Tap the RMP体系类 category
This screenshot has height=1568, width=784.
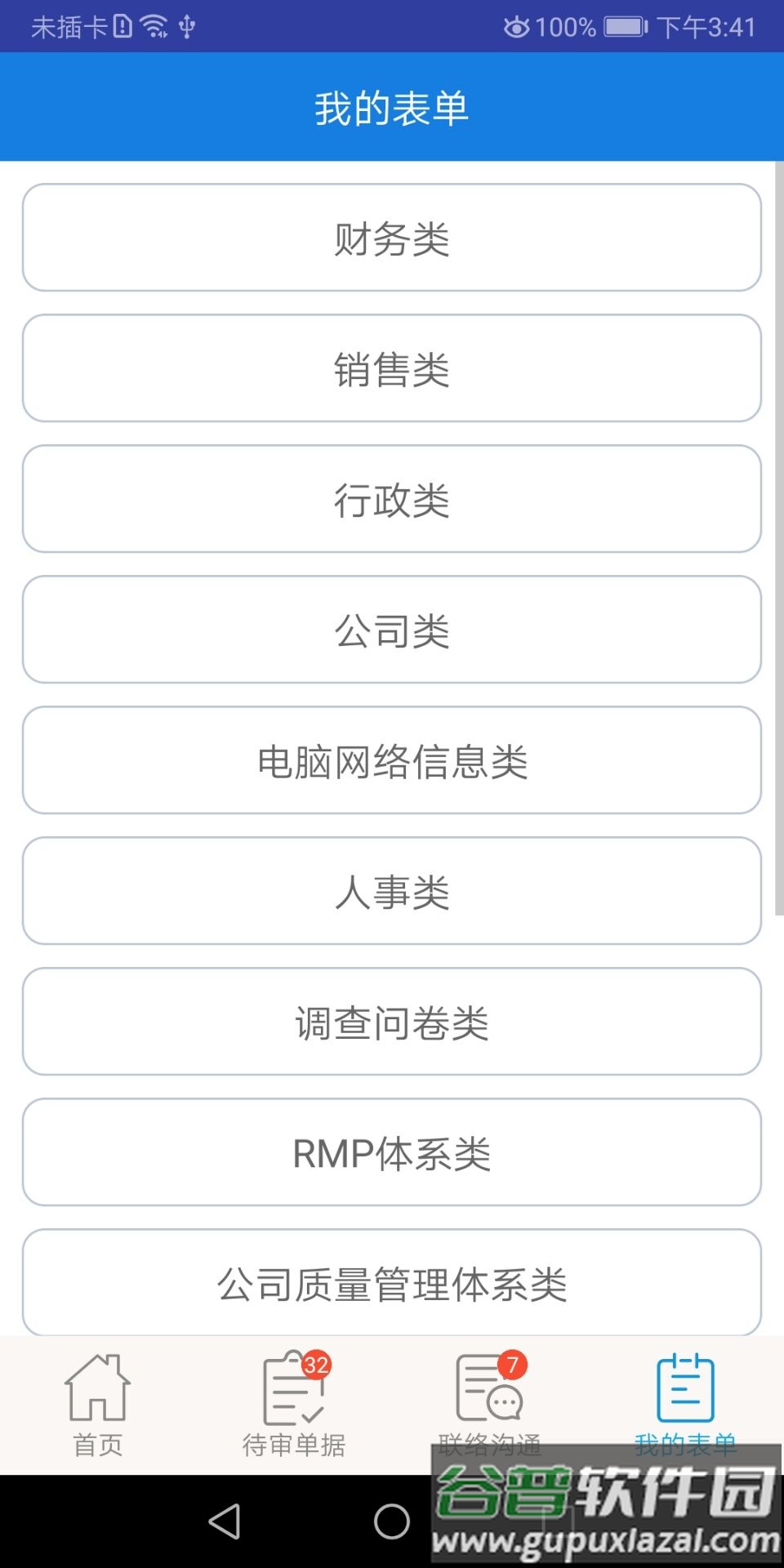coord(392,1153)
